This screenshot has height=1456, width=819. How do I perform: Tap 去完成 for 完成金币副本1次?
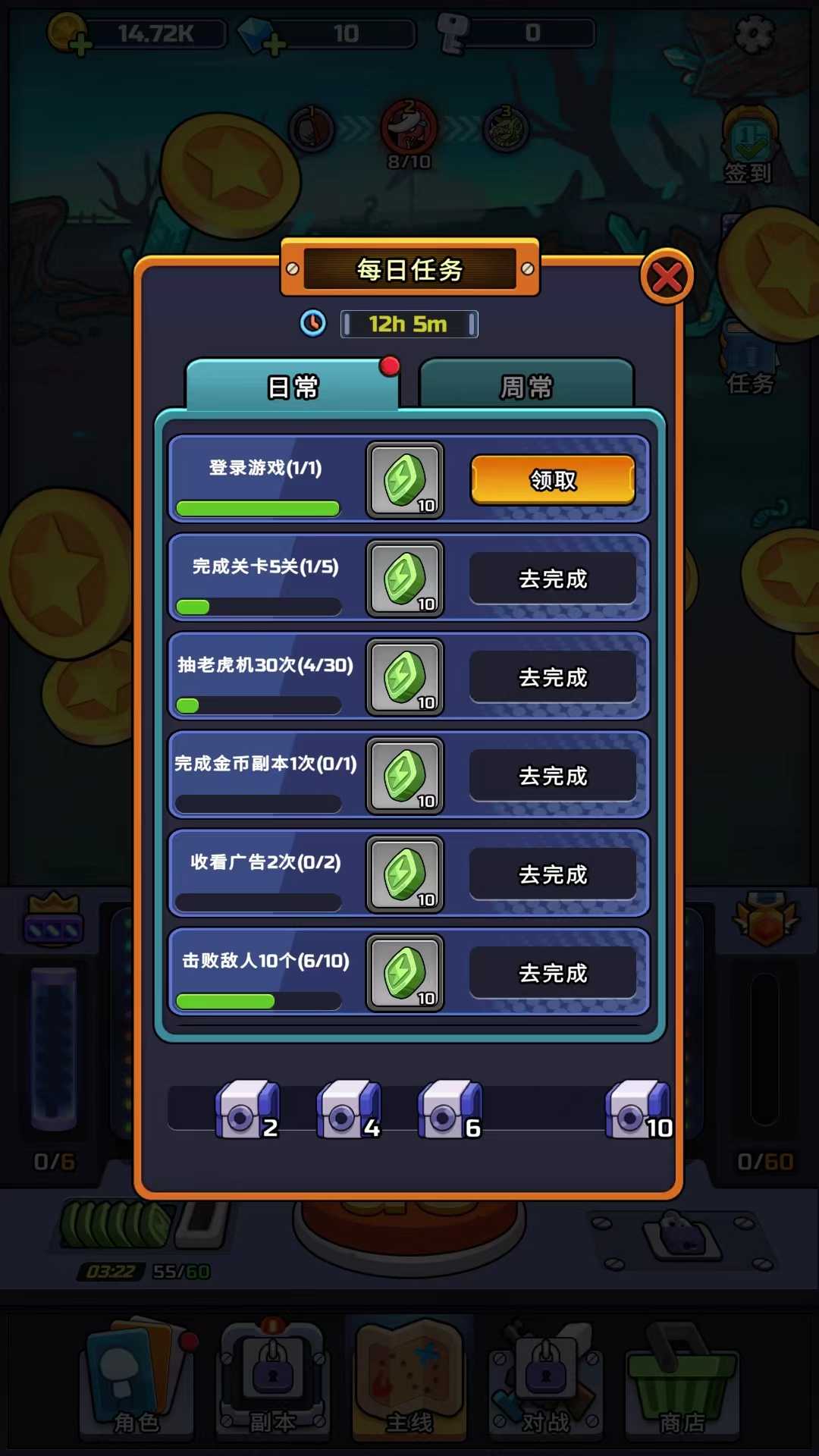[x=553, y=776]
